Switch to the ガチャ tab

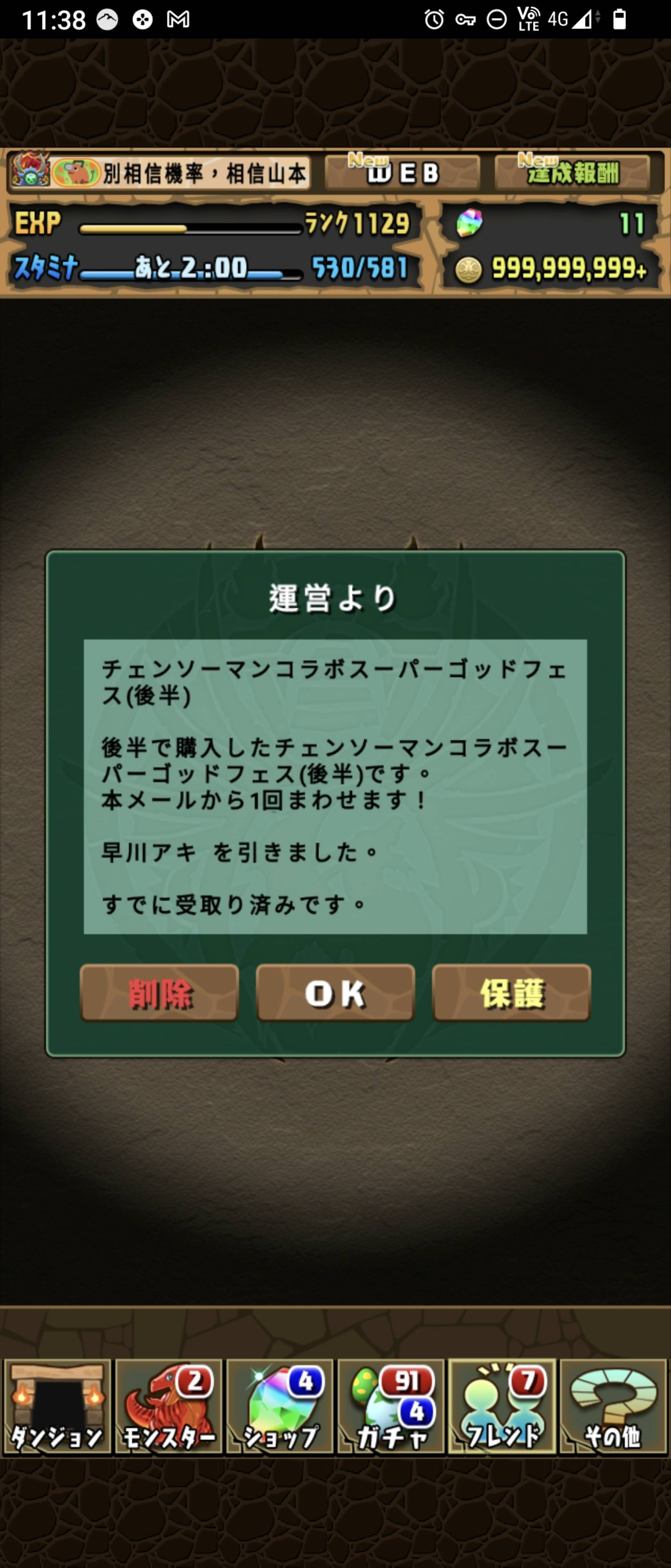391,1407
